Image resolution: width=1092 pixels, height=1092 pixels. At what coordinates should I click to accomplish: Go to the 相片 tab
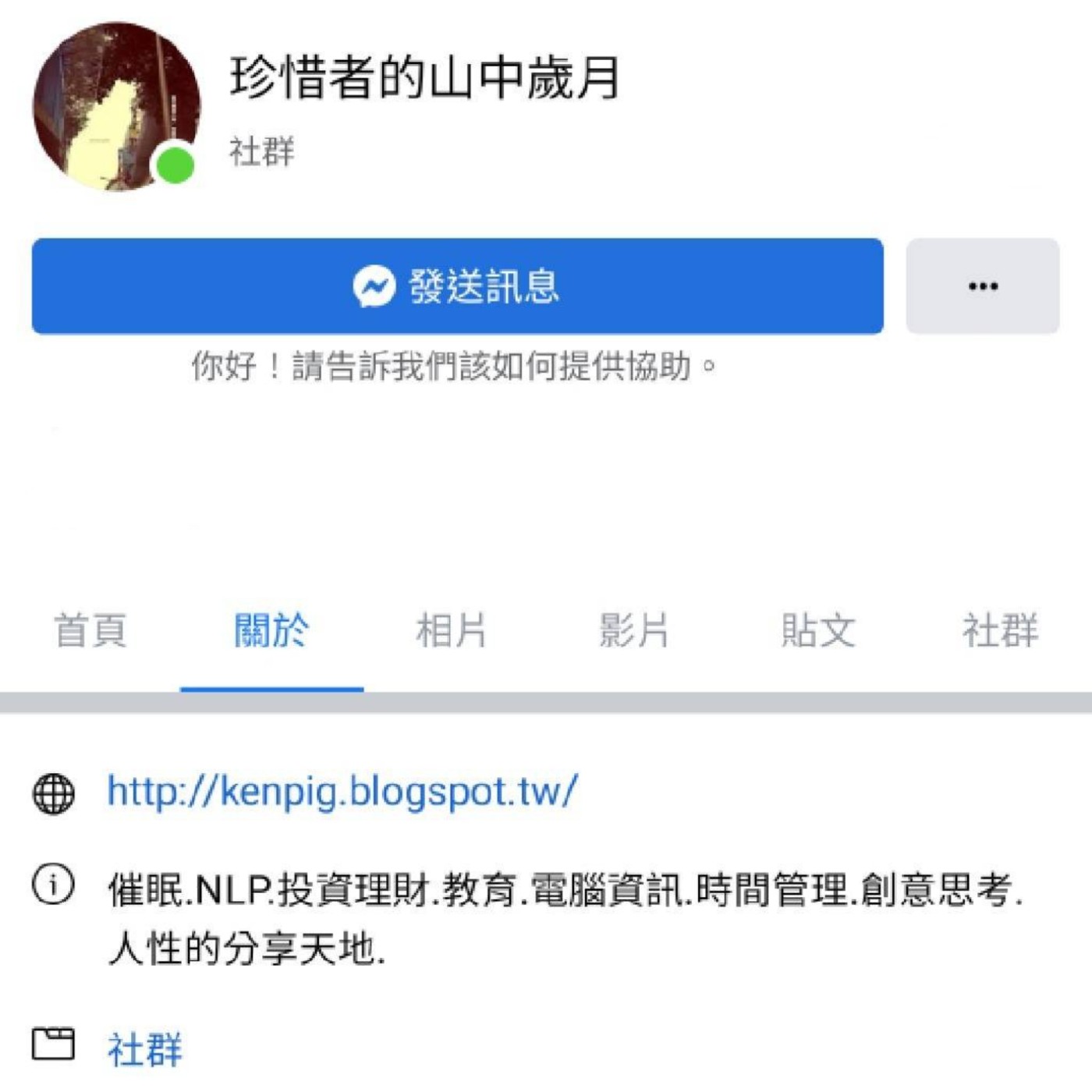coord(452,630)
